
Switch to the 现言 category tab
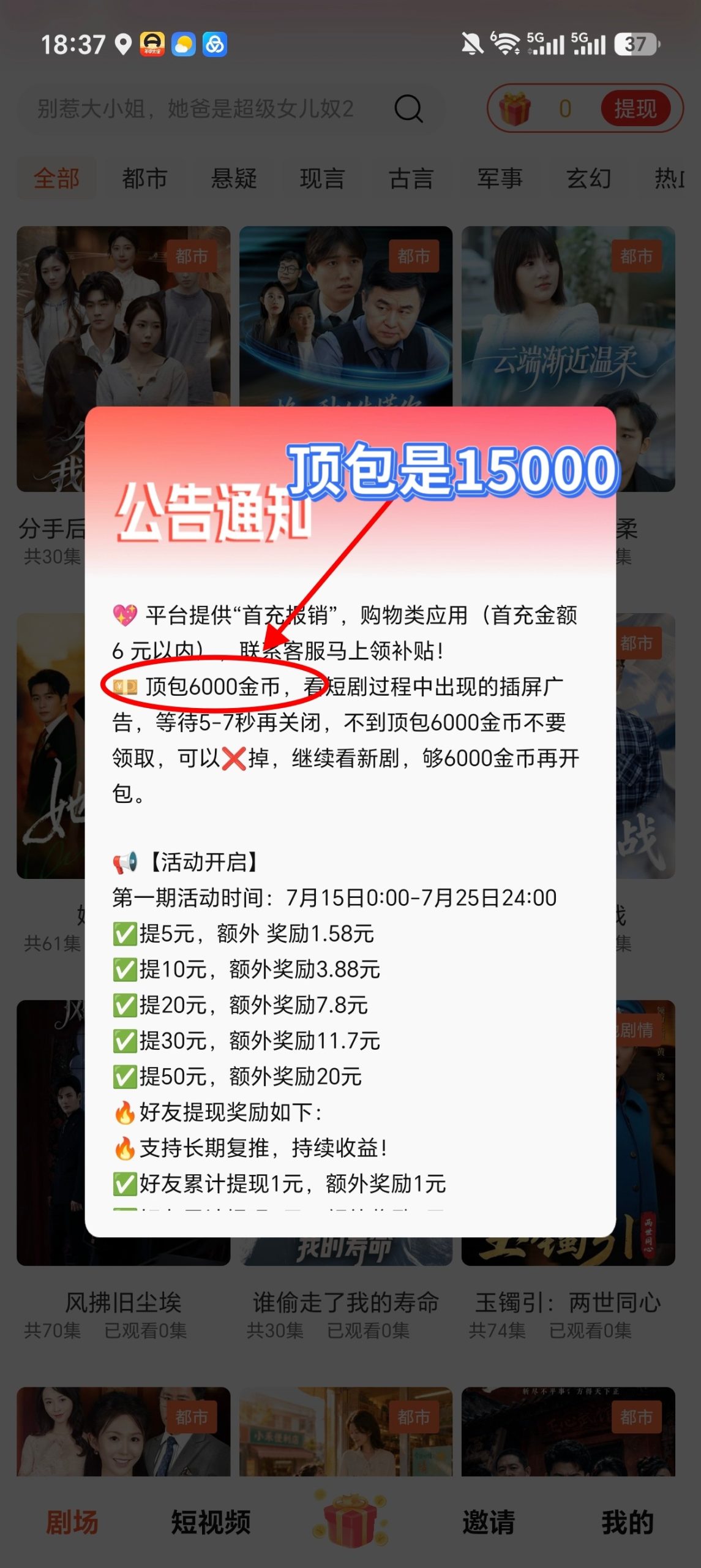point(322,179)
